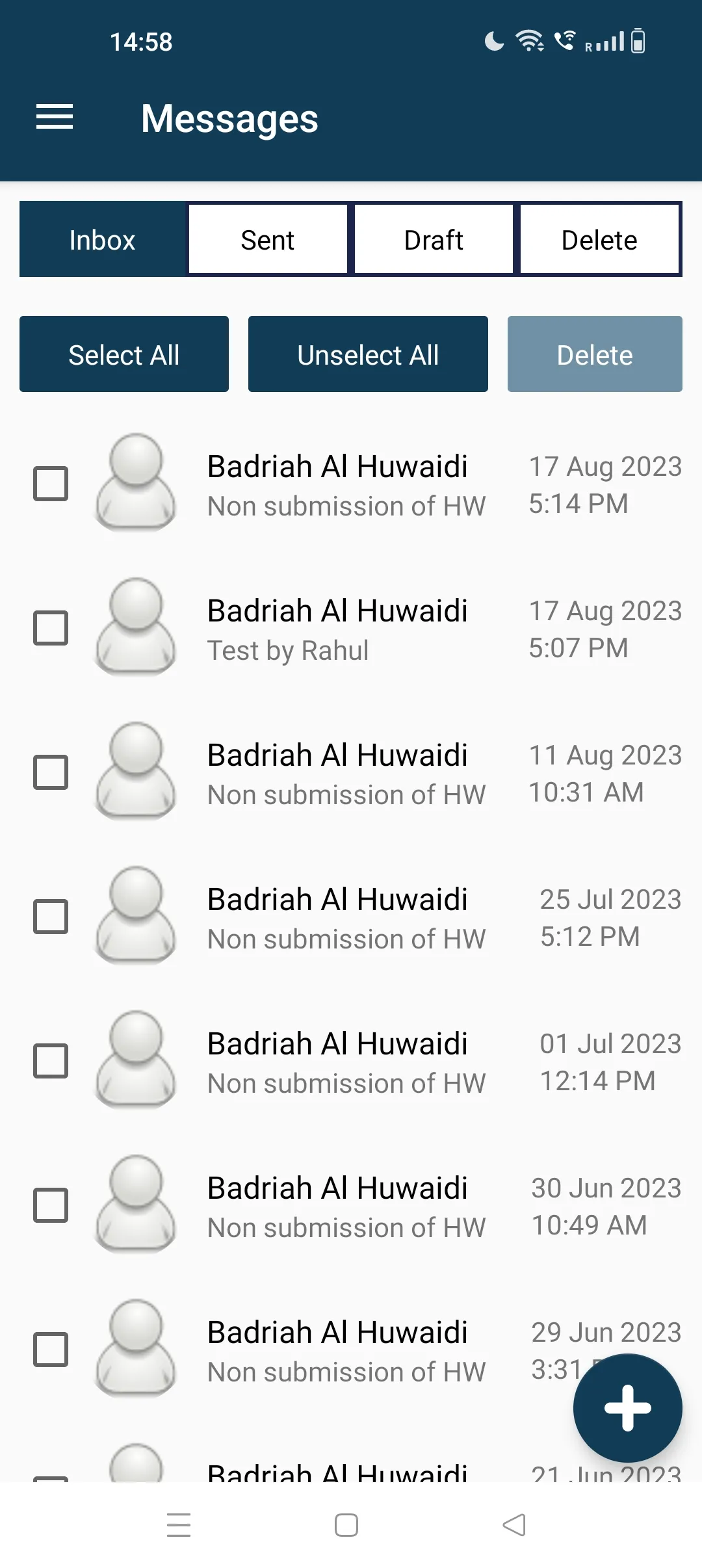Switch to the Draft tab
Screen dimensions: 702x1568
tap(434, 240)
